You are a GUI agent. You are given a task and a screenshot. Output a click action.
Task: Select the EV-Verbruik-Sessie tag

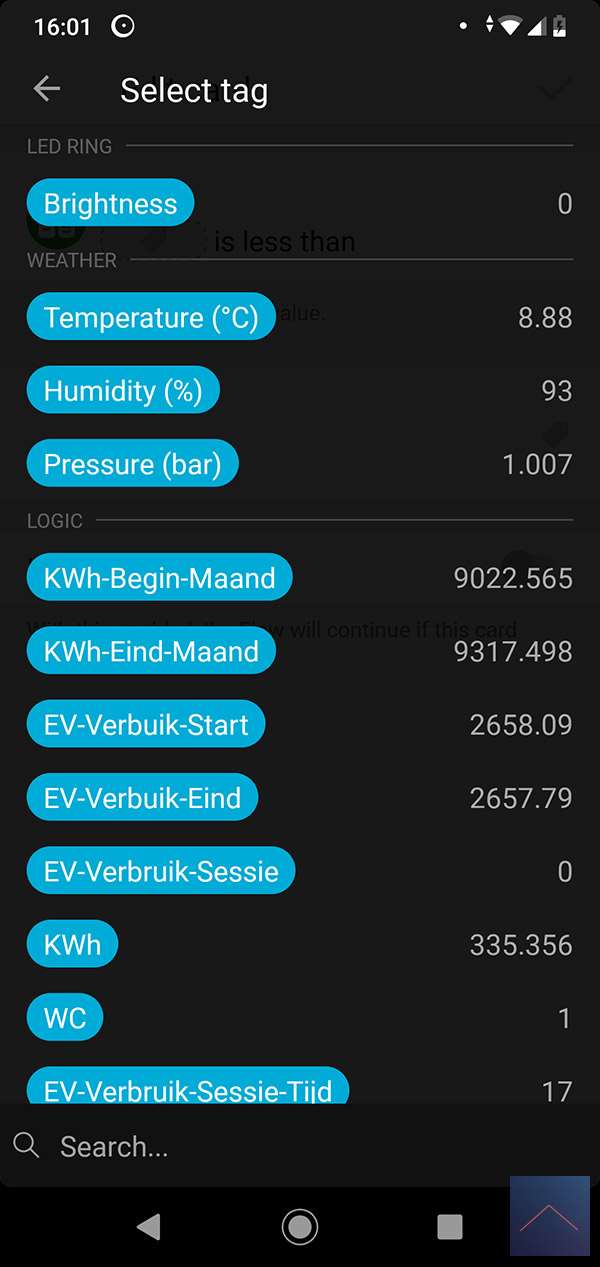(x=161, y=872)
